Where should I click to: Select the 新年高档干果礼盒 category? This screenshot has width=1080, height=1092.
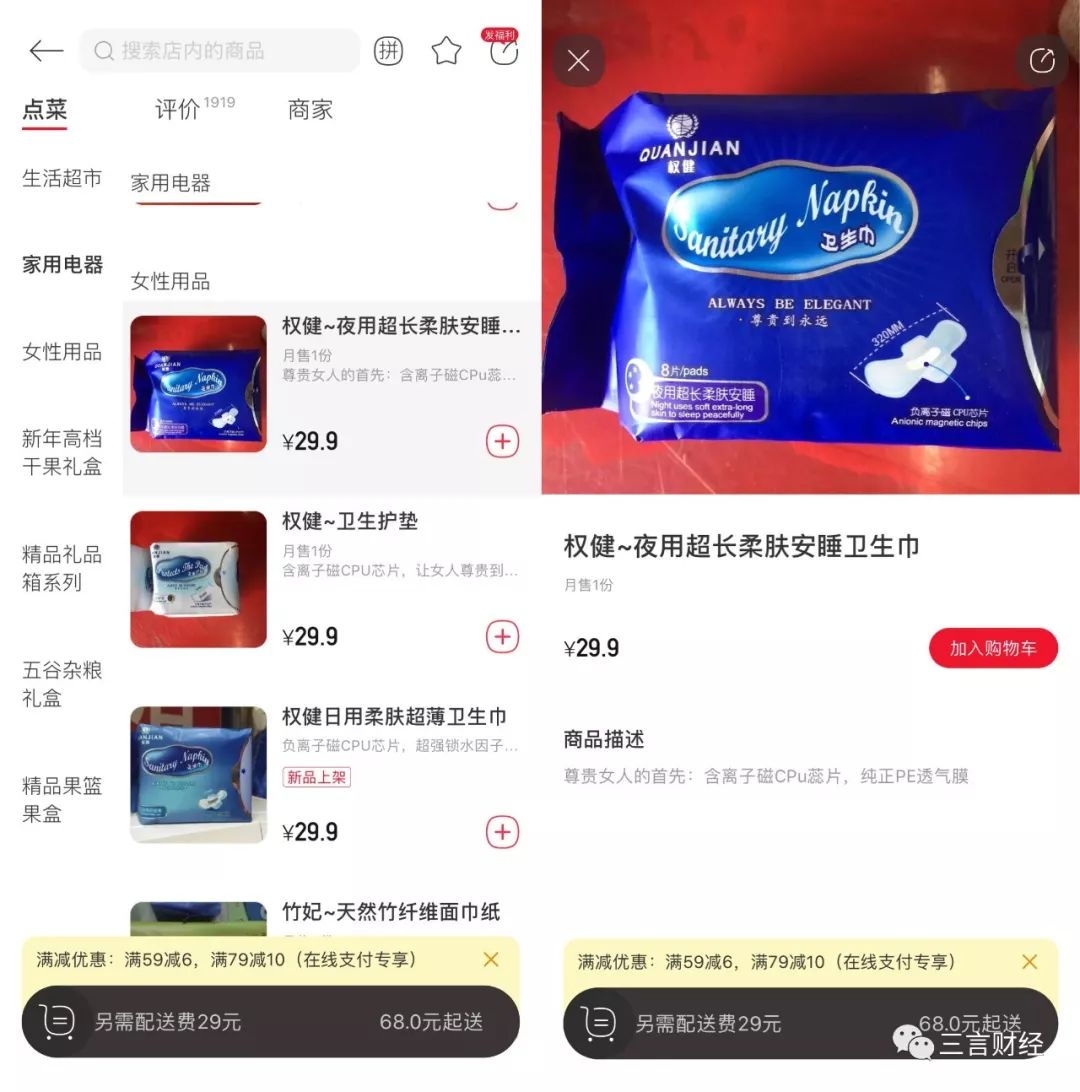click(x=62, y=452)
